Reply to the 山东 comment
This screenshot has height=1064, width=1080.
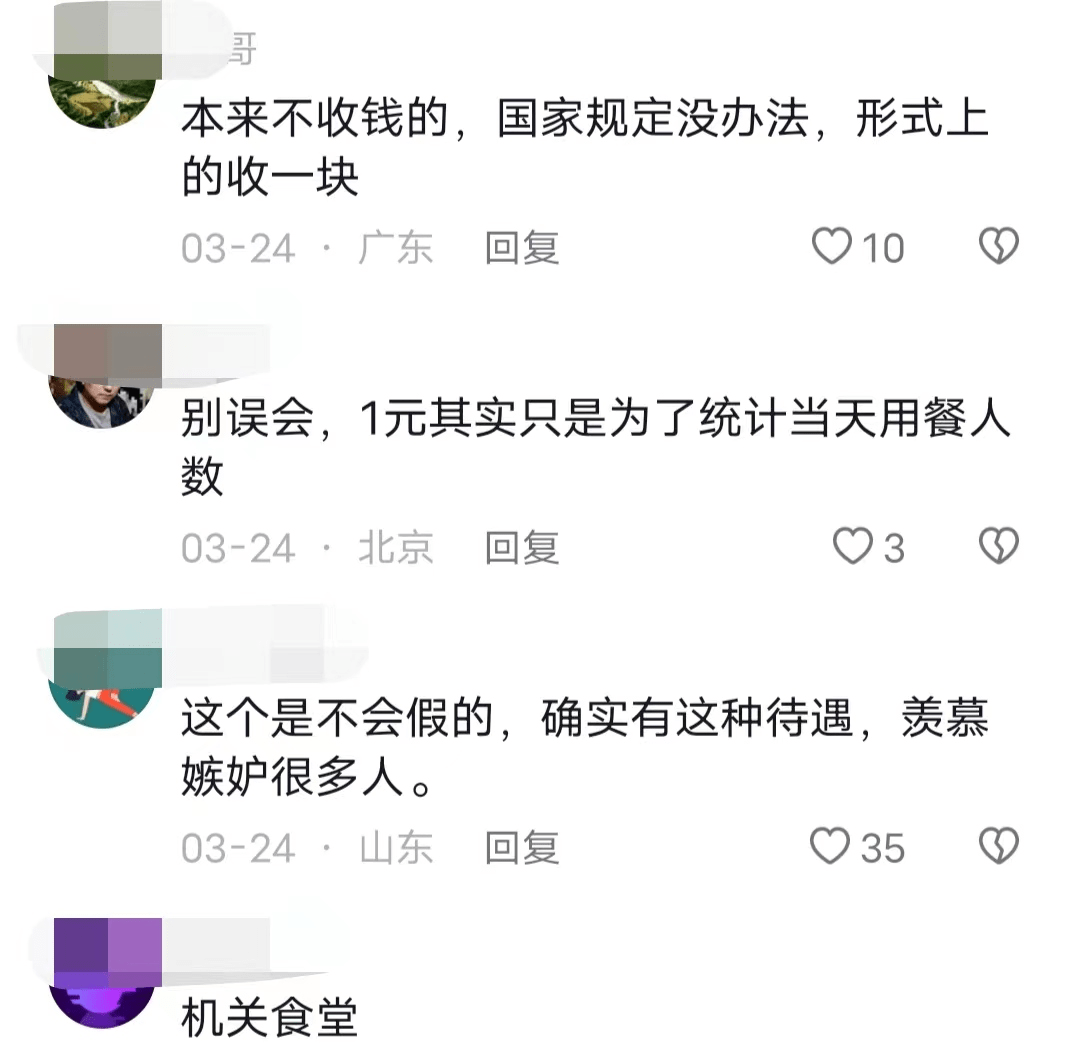click(x=521, y=848)
